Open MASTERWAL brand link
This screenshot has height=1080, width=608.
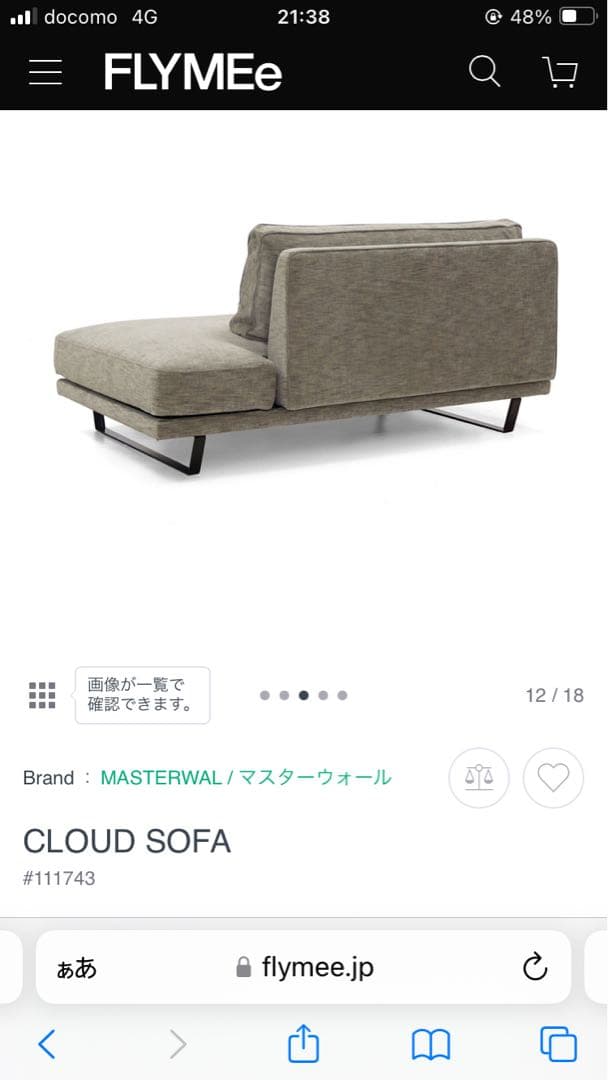[246, 777]
